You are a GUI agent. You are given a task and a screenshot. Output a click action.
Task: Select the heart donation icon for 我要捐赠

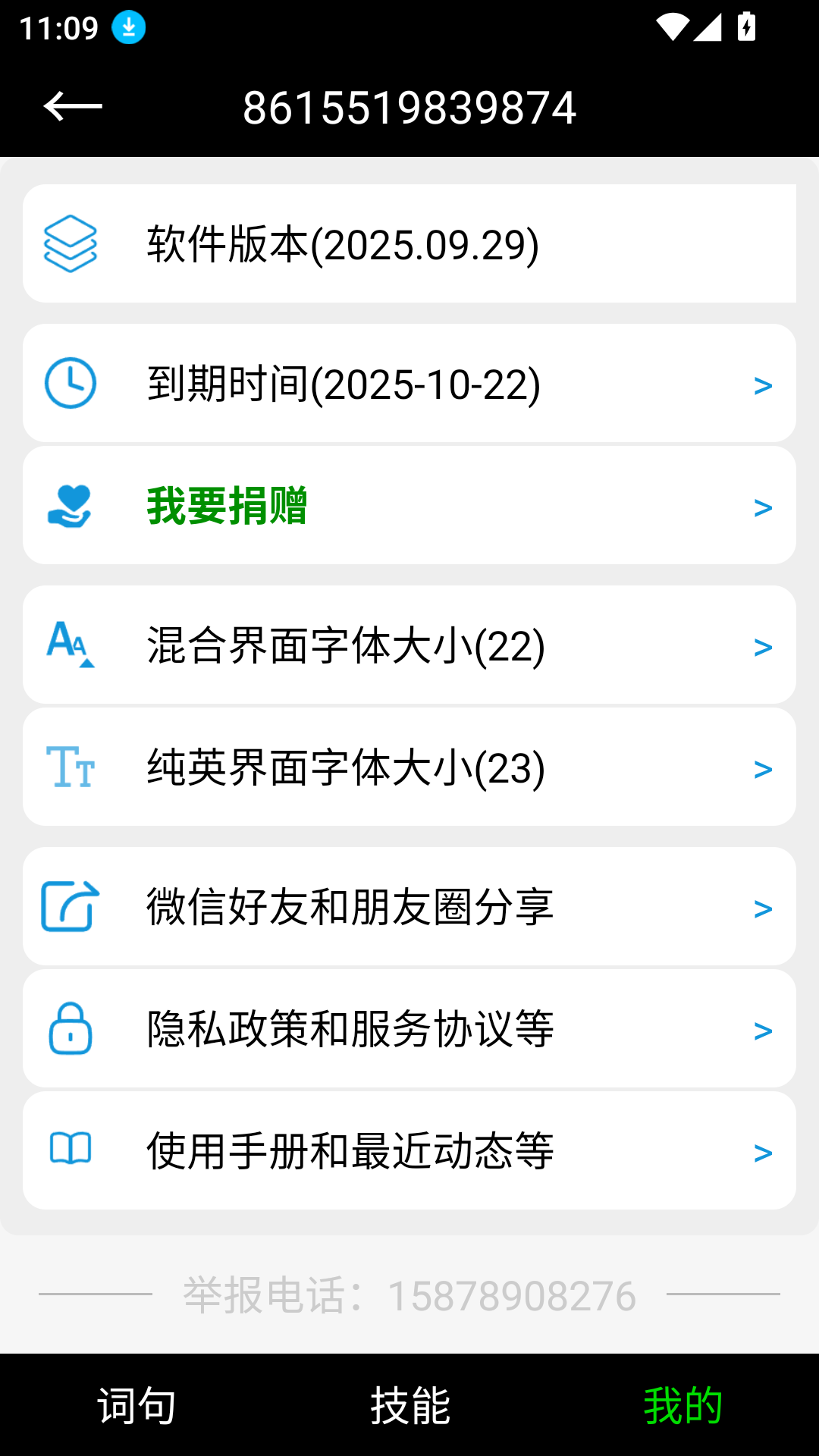[x=71, y=507]
